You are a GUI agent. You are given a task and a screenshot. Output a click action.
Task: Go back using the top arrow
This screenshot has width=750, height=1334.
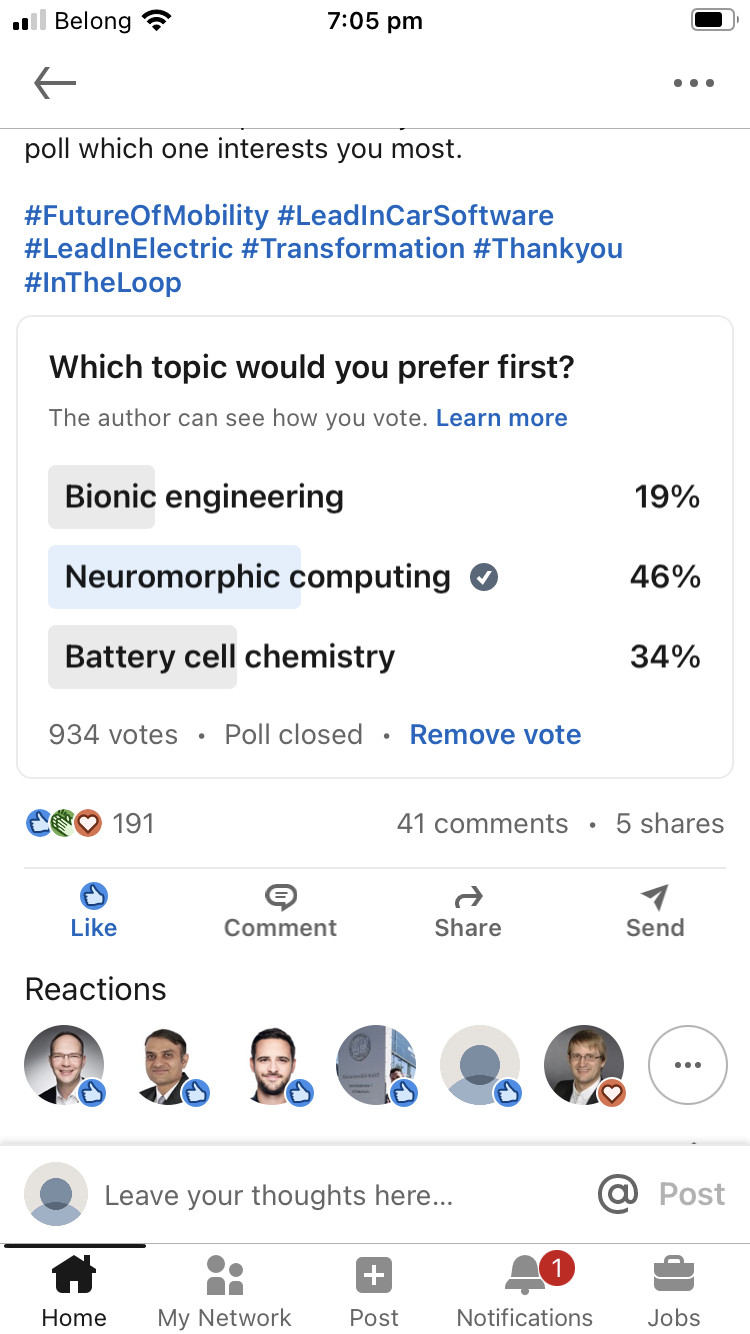55,83
